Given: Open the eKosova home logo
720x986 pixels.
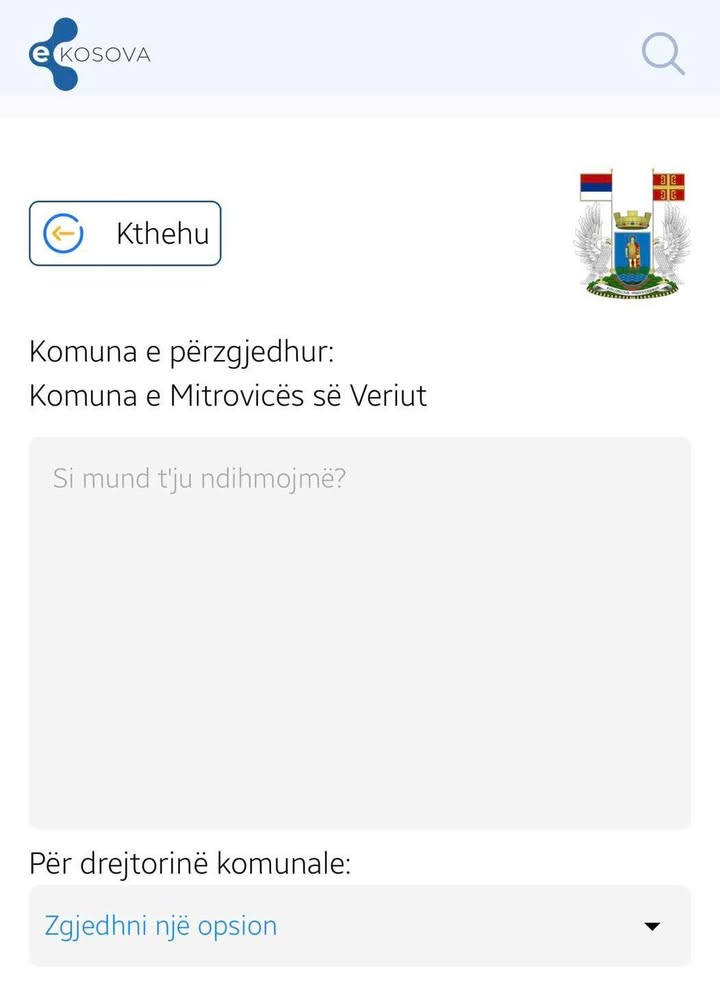Looking at the screenshot, I should tap(90, 54).
